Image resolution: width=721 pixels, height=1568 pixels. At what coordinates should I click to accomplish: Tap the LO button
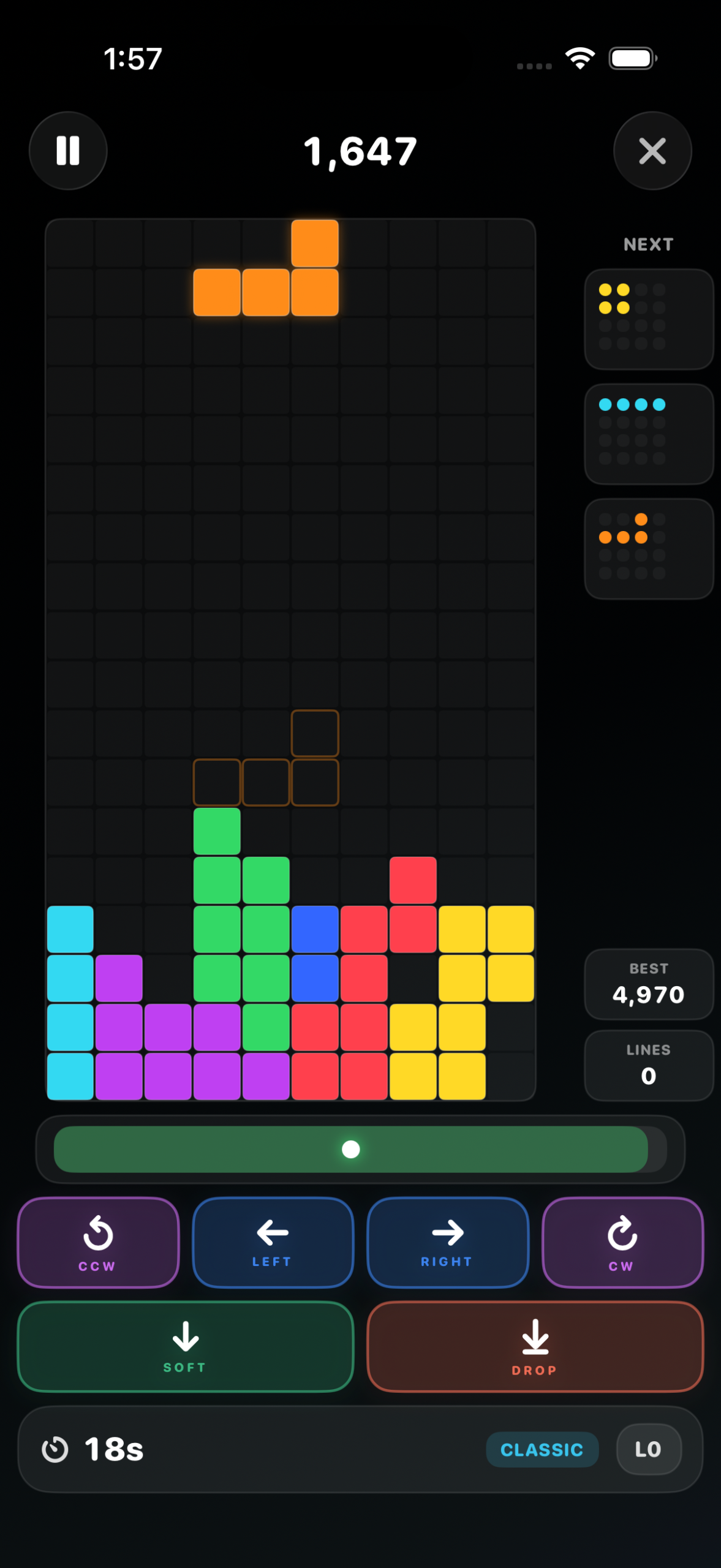point(648,1449)
